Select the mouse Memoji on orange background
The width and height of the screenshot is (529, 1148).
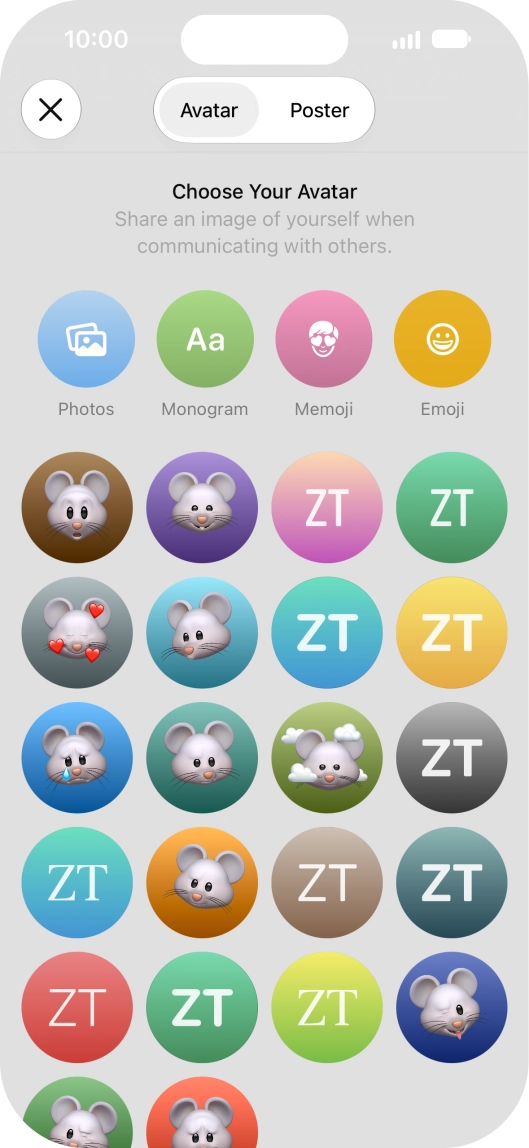(x=202, y=882)
